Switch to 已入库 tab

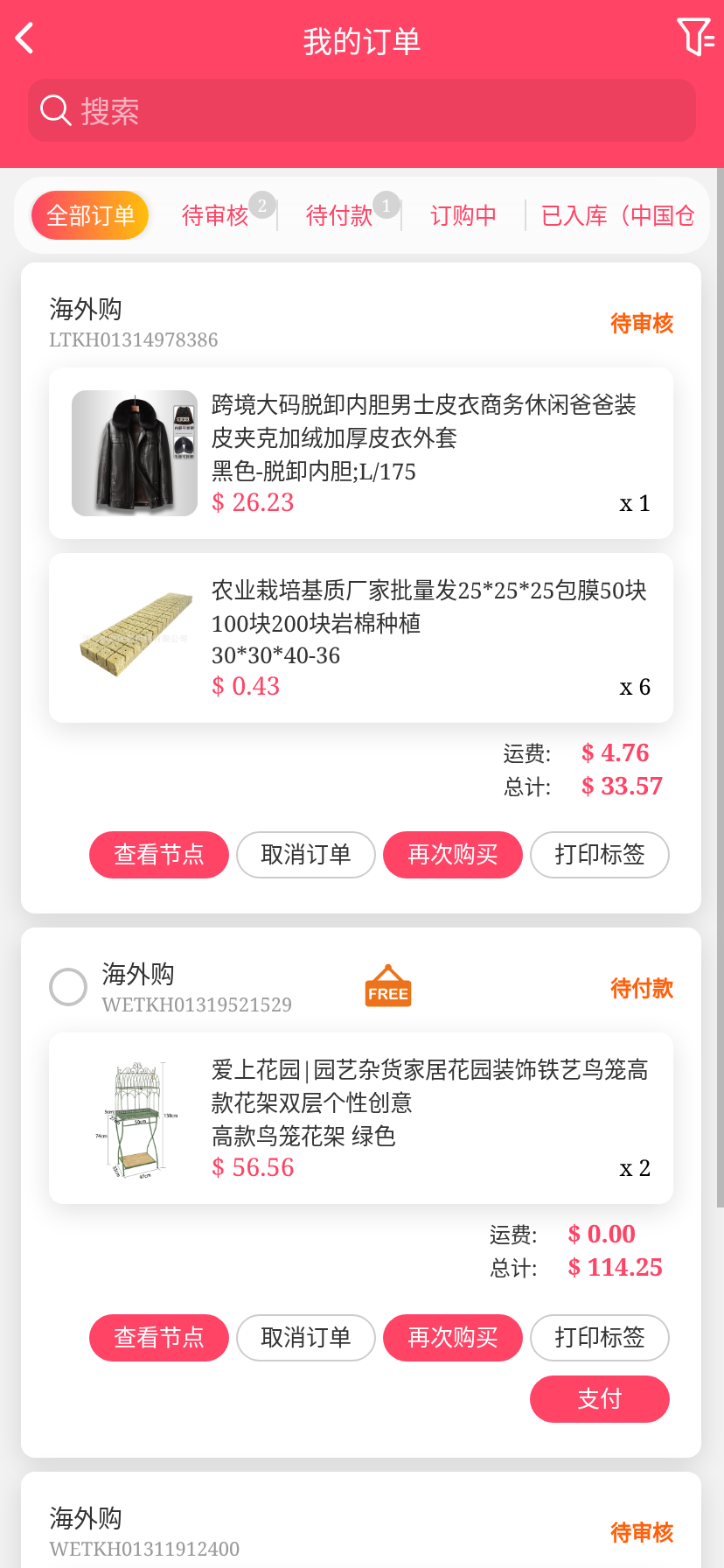tap(617, 215)
